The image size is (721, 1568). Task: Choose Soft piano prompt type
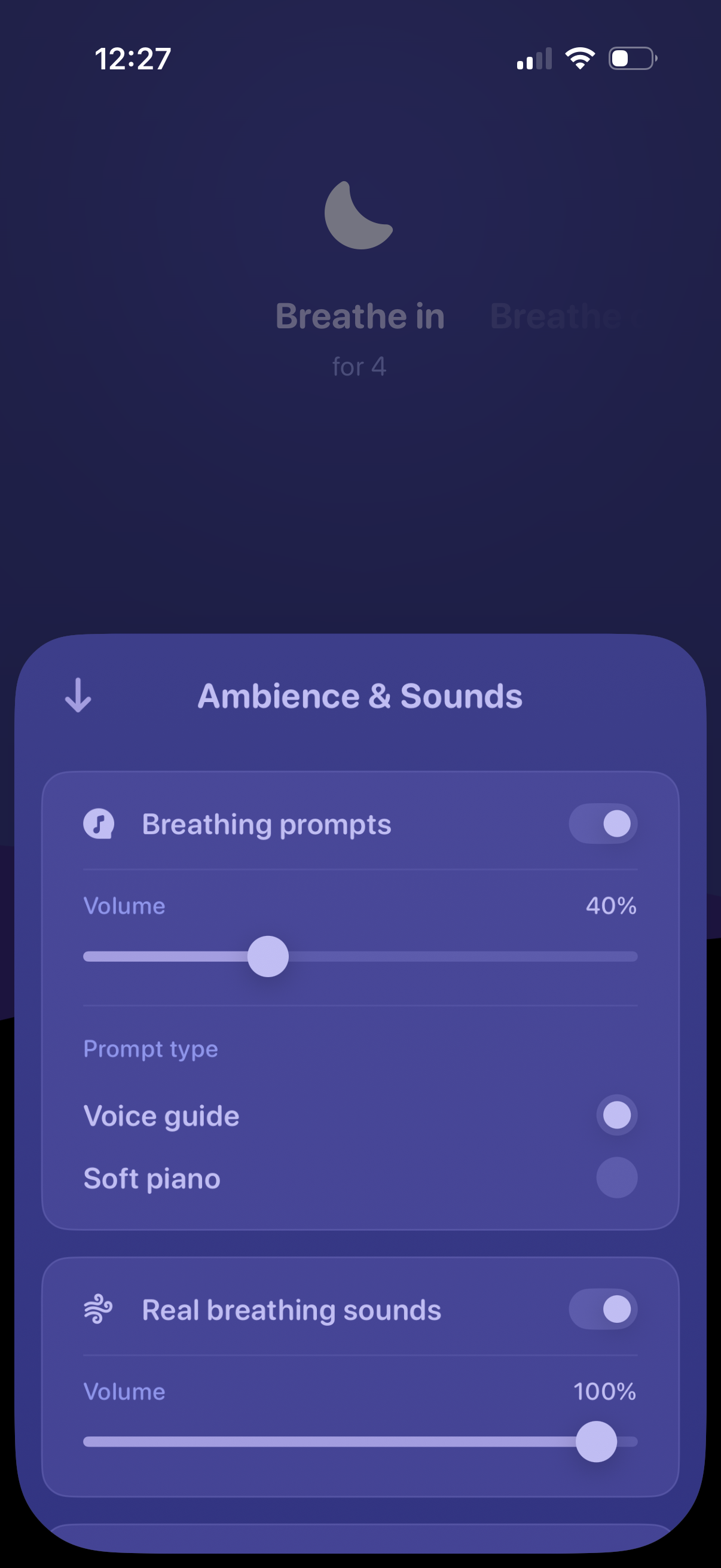[616, 1178]
